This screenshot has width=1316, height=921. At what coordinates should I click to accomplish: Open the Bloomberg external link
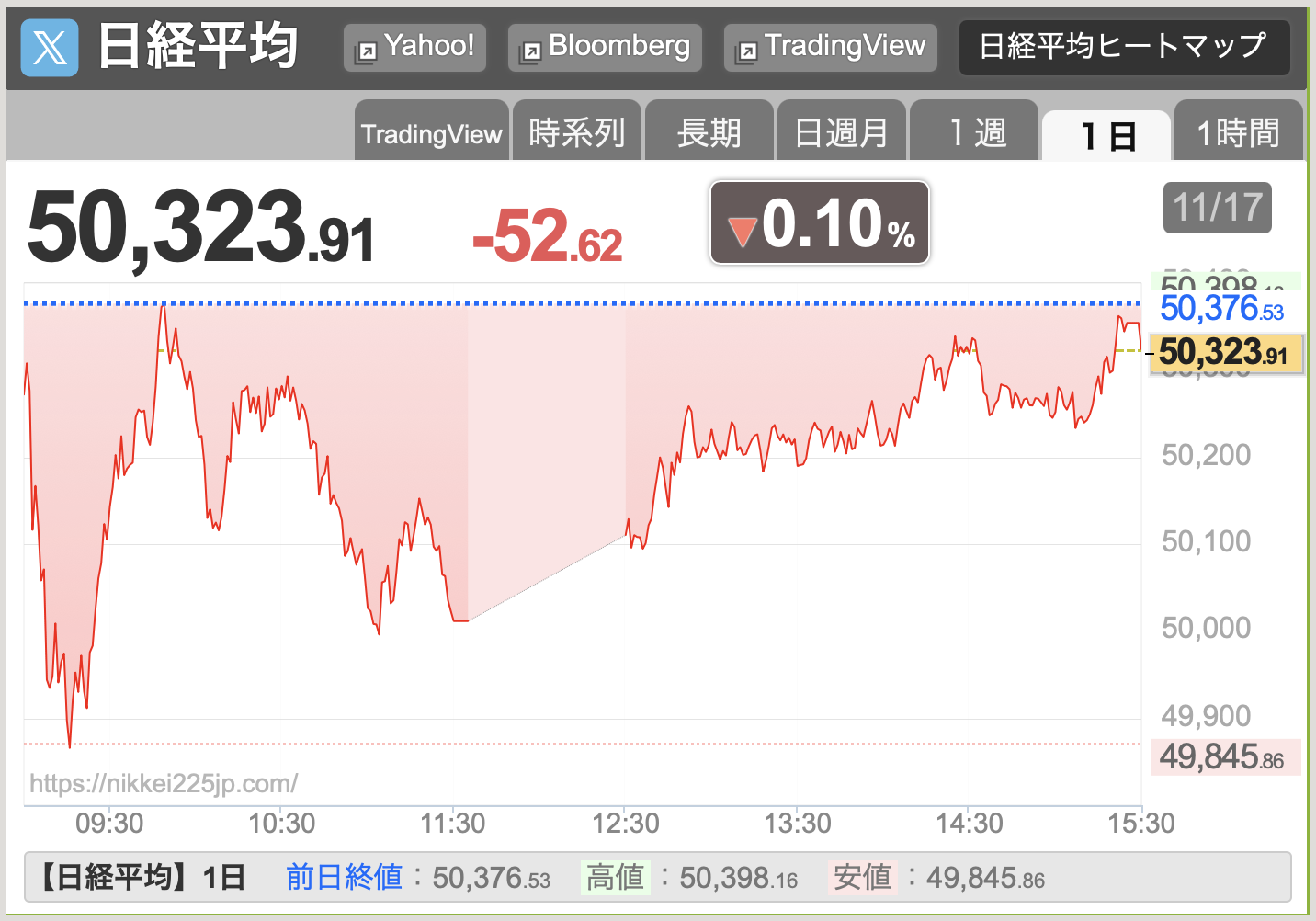coord(605,47)
